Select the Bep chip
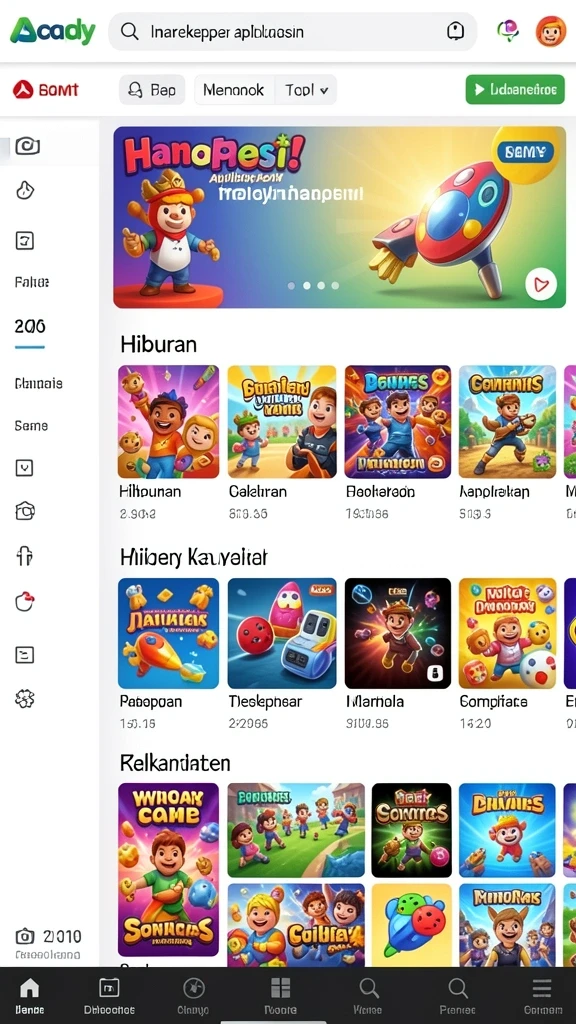 [152, 89]
